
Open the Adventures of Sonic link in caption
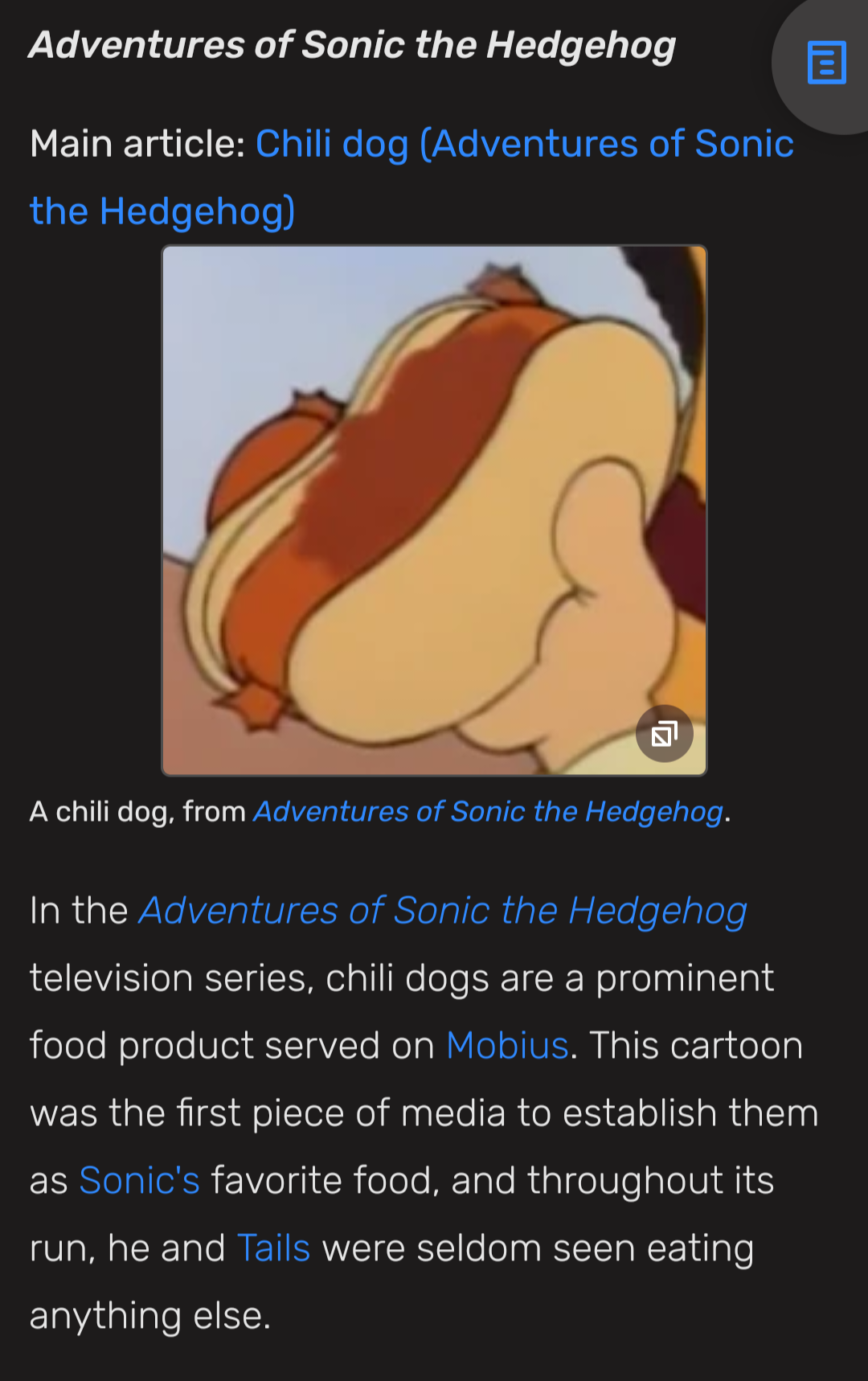tap(488, 812)
